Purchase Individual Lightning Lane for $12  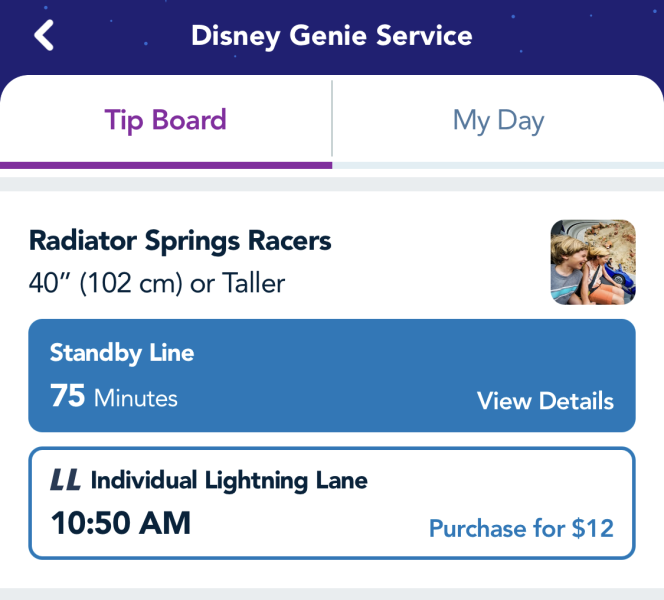521,528
